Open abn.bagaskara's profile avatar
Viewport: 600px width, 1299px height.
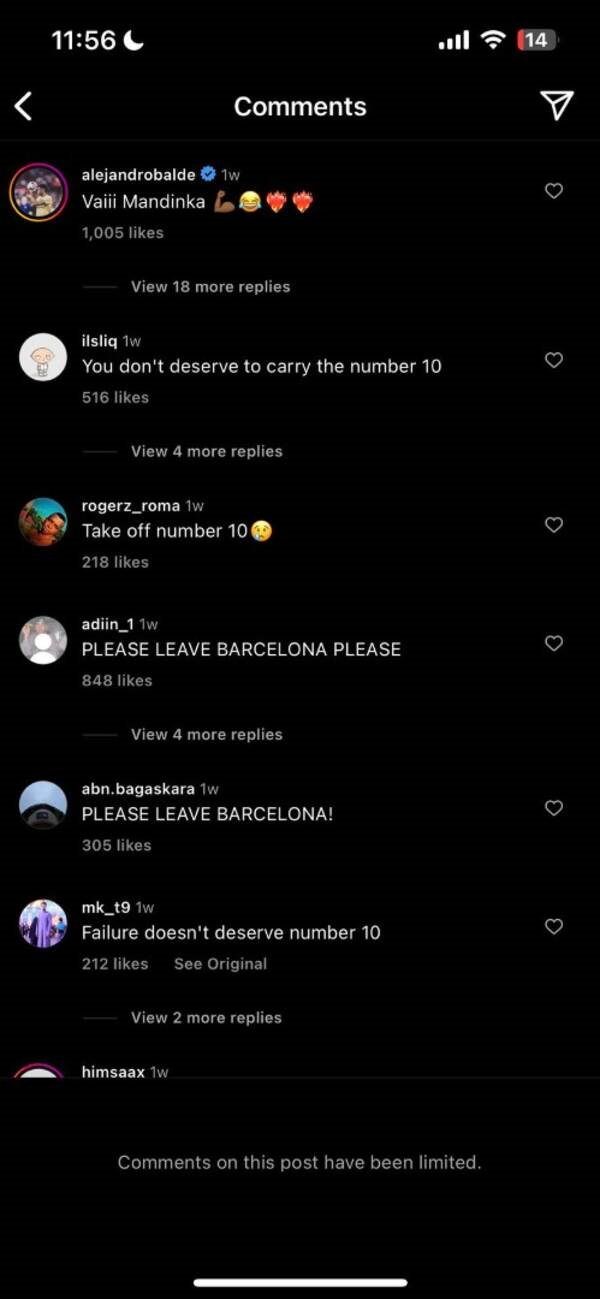coord(43,804)
